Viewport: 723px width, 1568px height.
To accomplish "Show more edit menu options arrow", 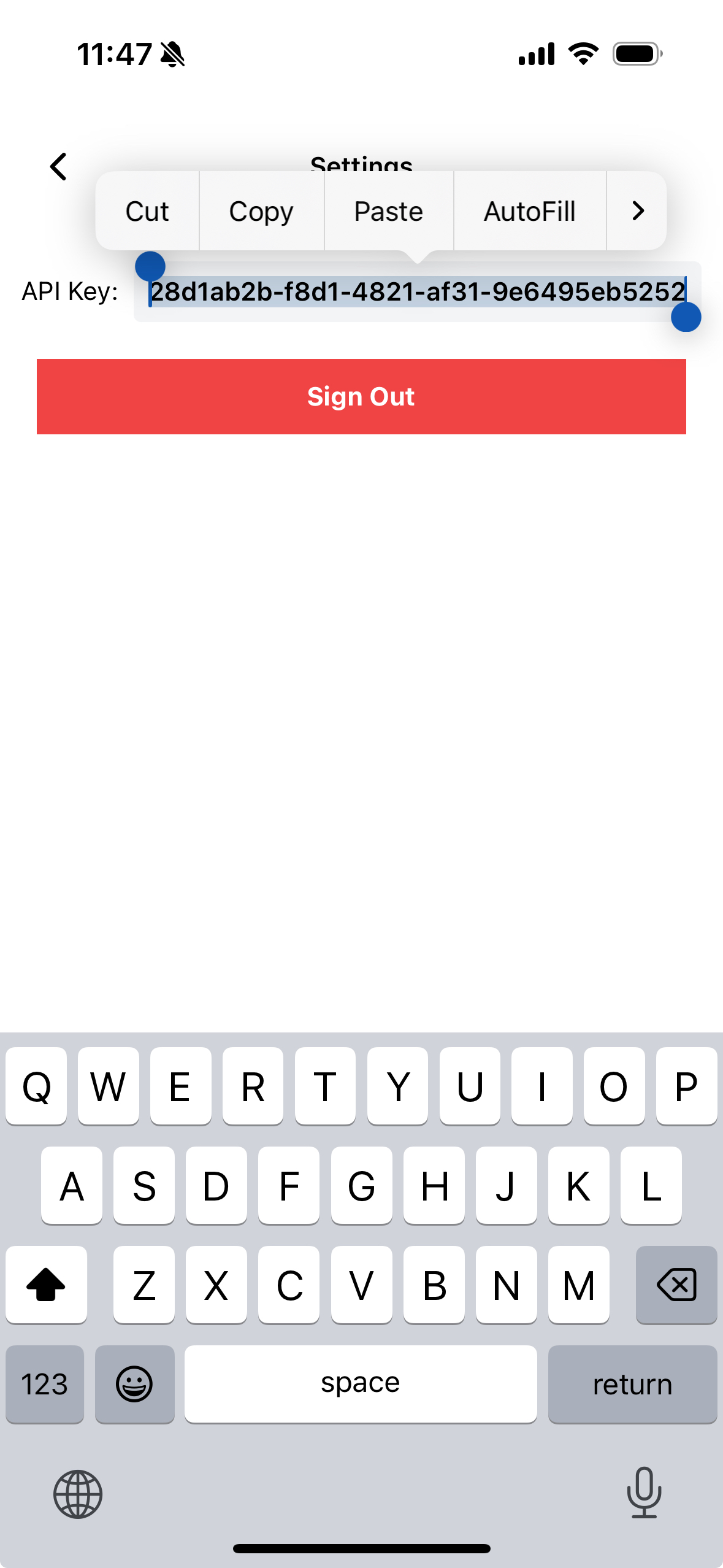I will point(637,211).
